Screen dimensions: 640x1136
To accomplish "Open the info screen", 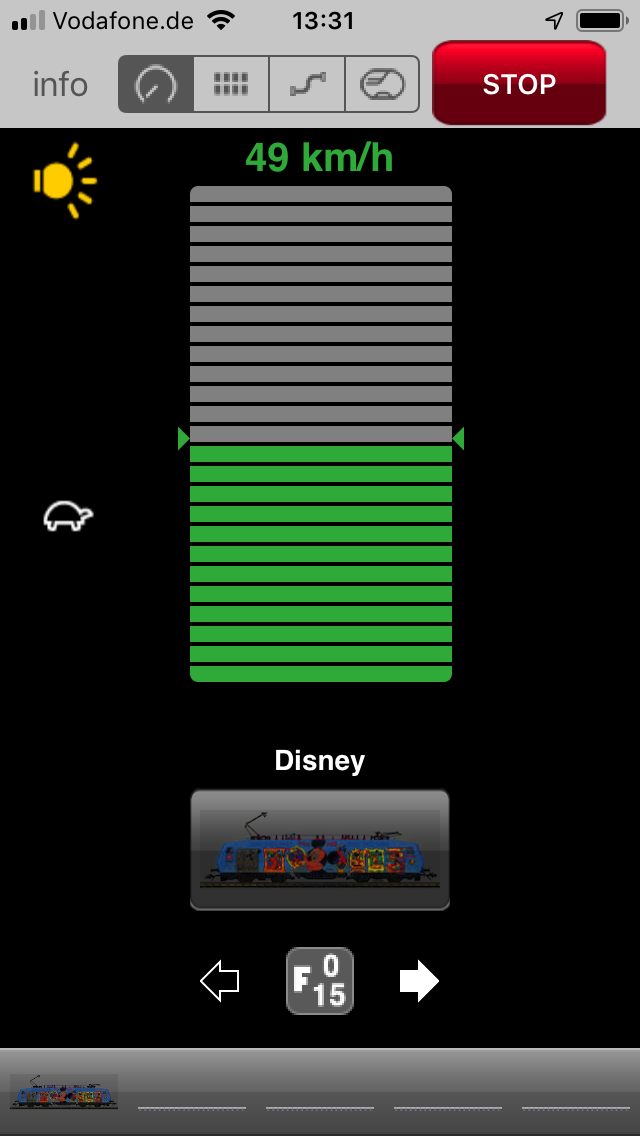I will click(60, 85).
